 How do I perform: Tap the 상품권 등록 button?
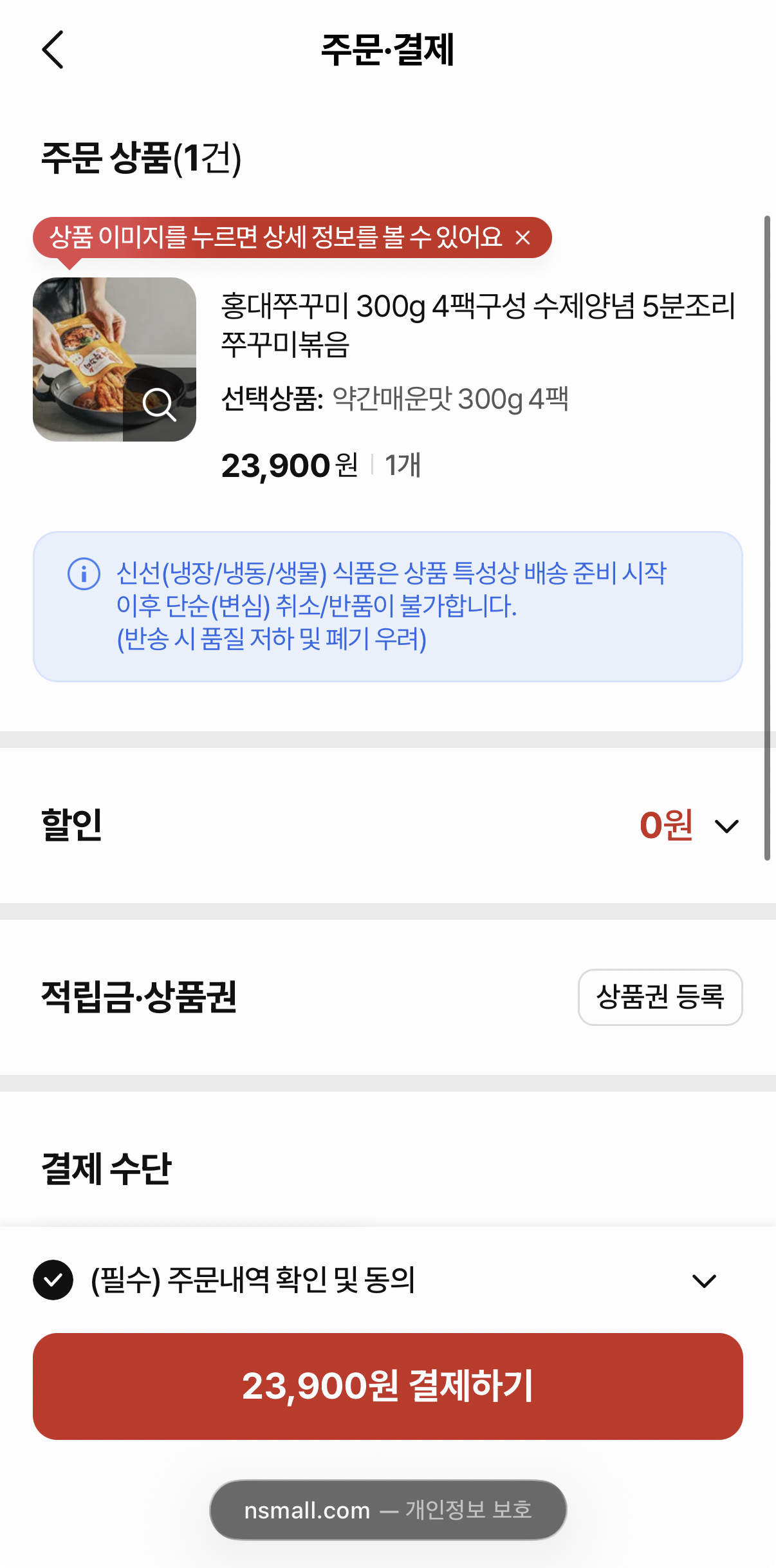[x=660, y=997]
